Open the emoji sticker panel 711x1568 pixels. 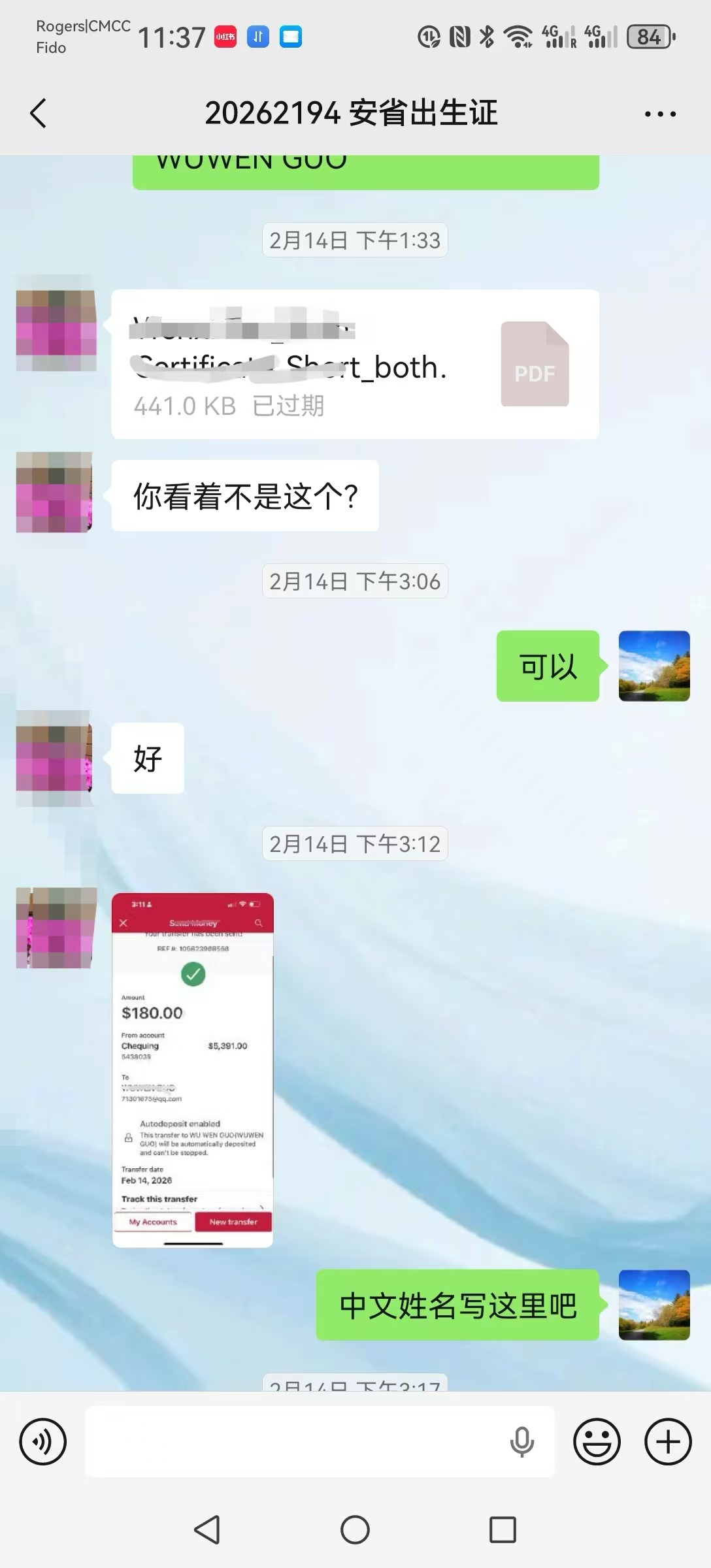tap(597, 1441)
